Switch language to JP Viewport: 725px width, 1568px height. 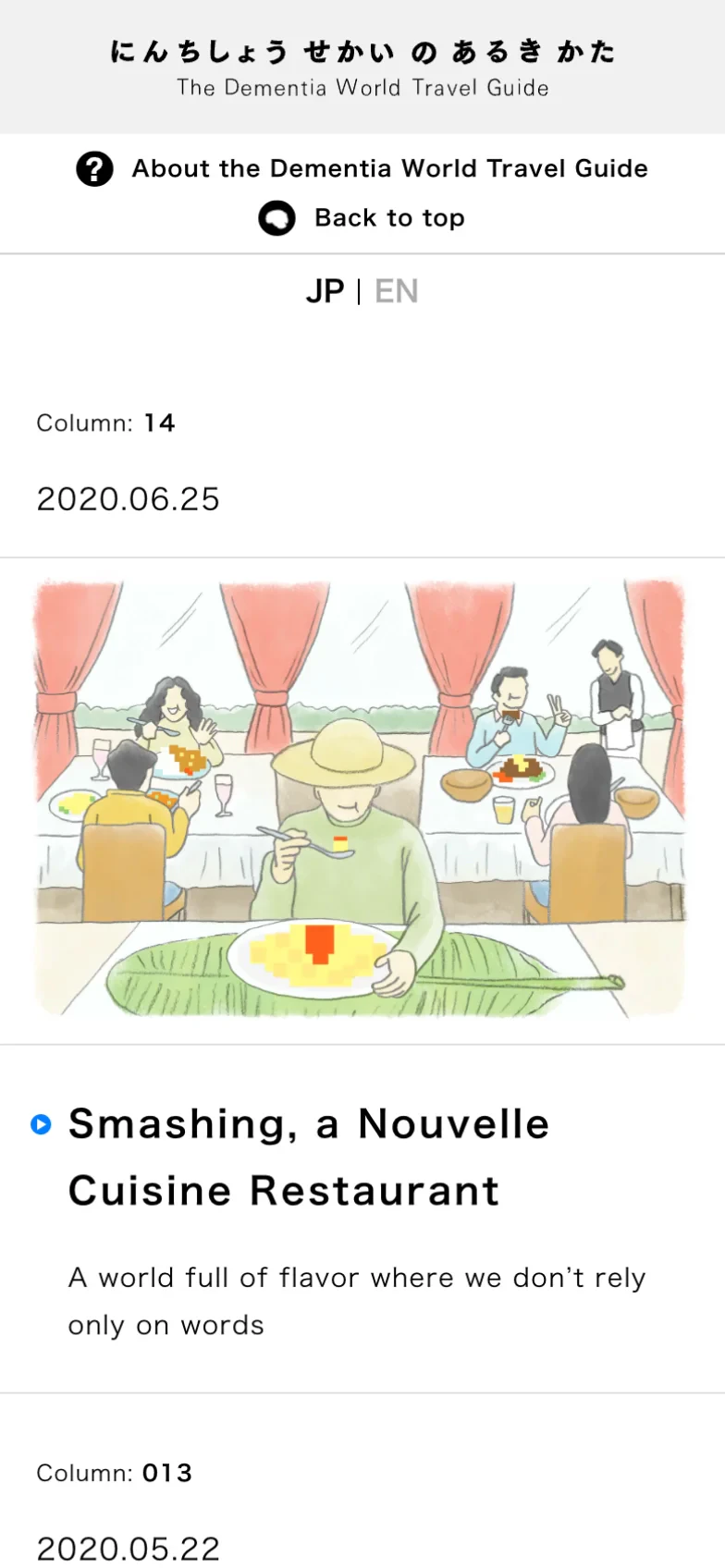point(325,291)
